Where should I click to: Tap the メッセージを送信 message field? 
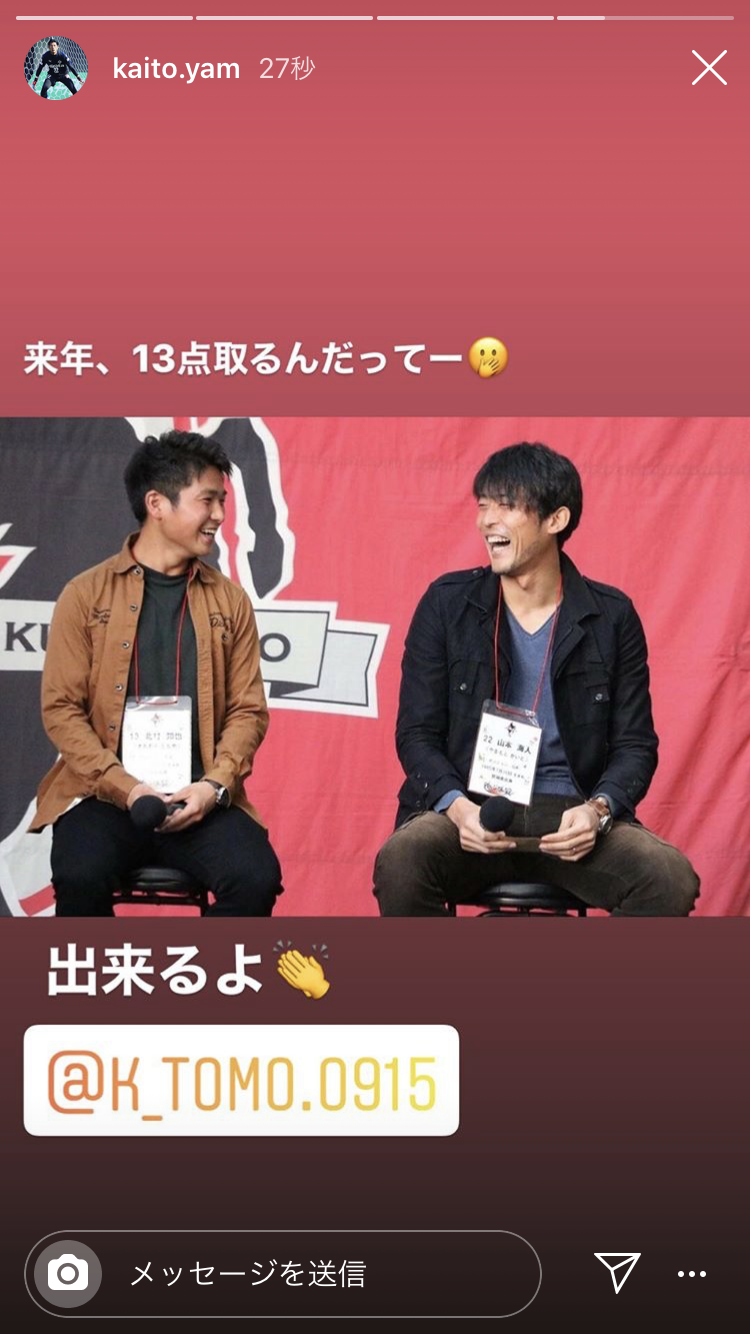pos(283,1273)
